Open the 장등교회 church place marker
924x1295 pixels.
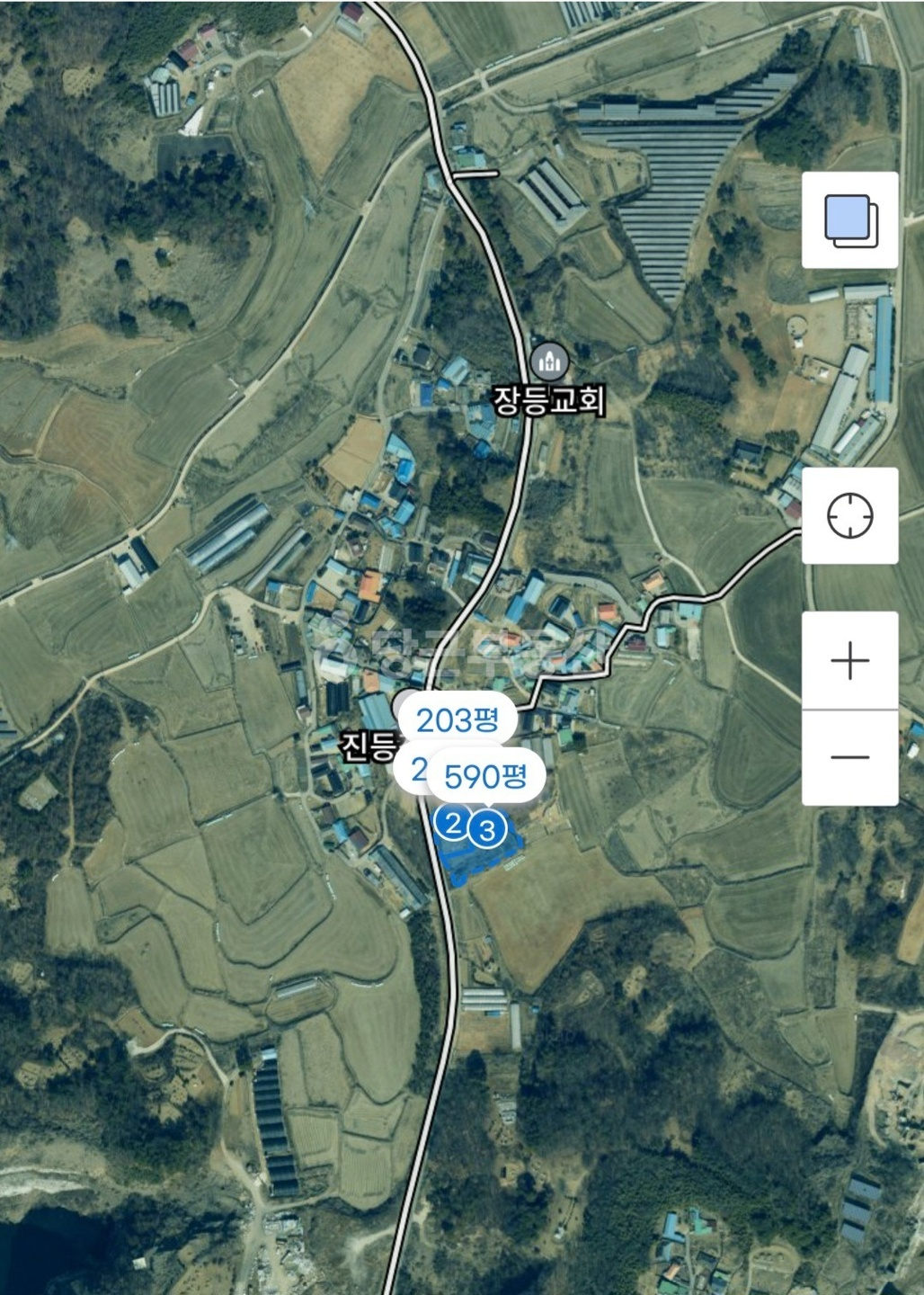547,362
